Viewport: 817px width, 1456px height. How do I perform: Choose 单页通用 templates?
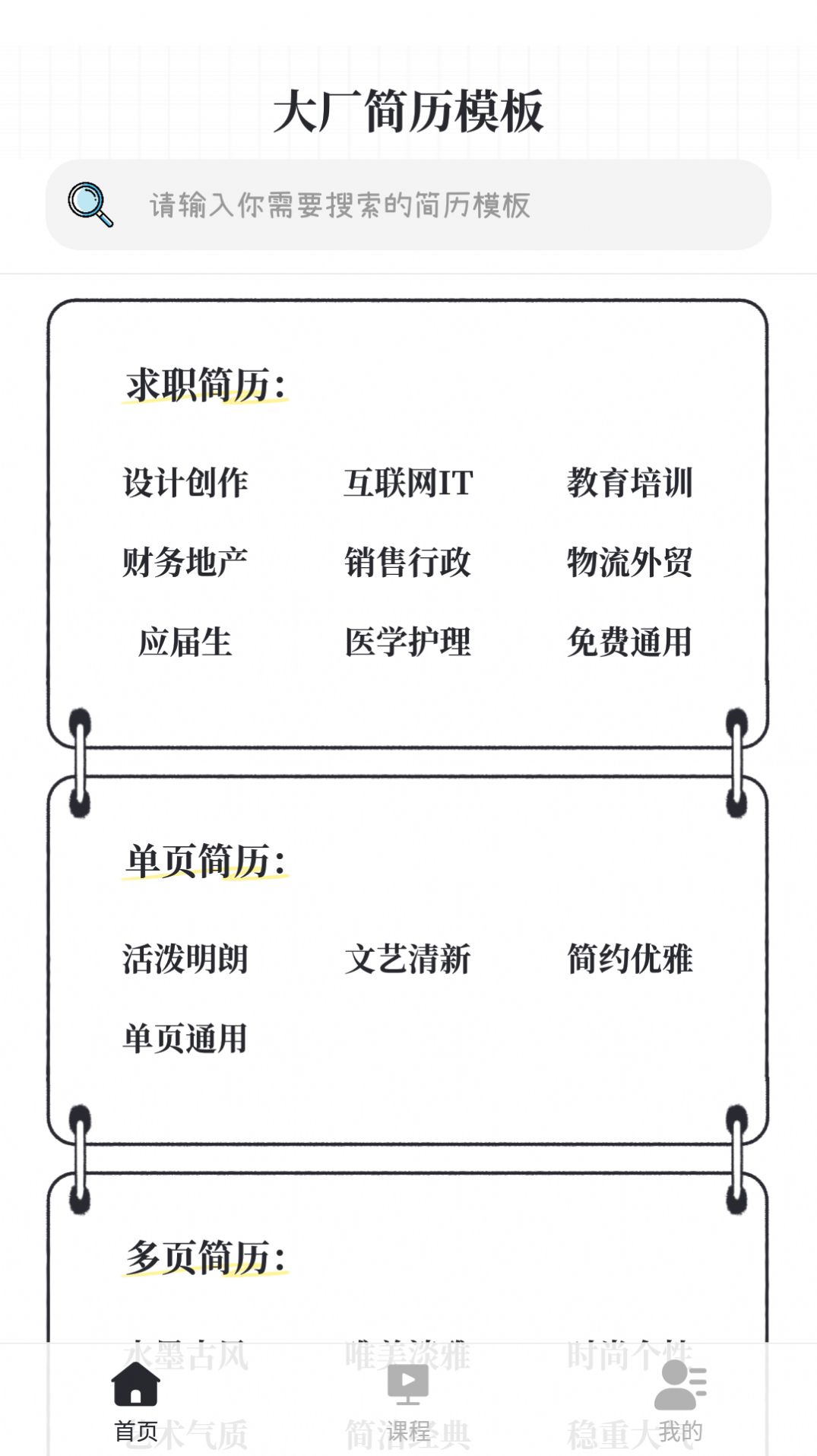(x=185, y=1039)
